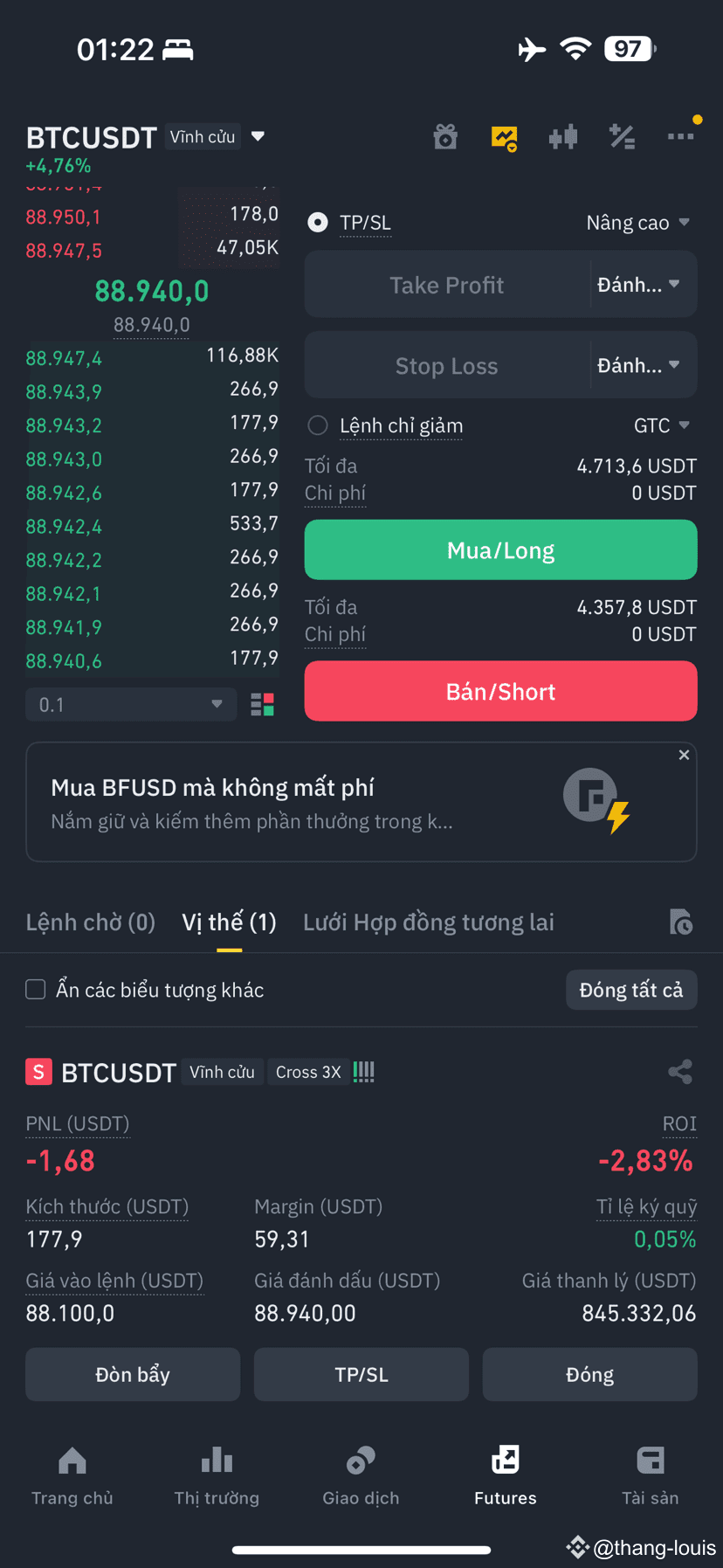The width and height of the screenshot is (723, 1568).
Task: Open the futures calculator icon
Action: click(x=621, y=136)
